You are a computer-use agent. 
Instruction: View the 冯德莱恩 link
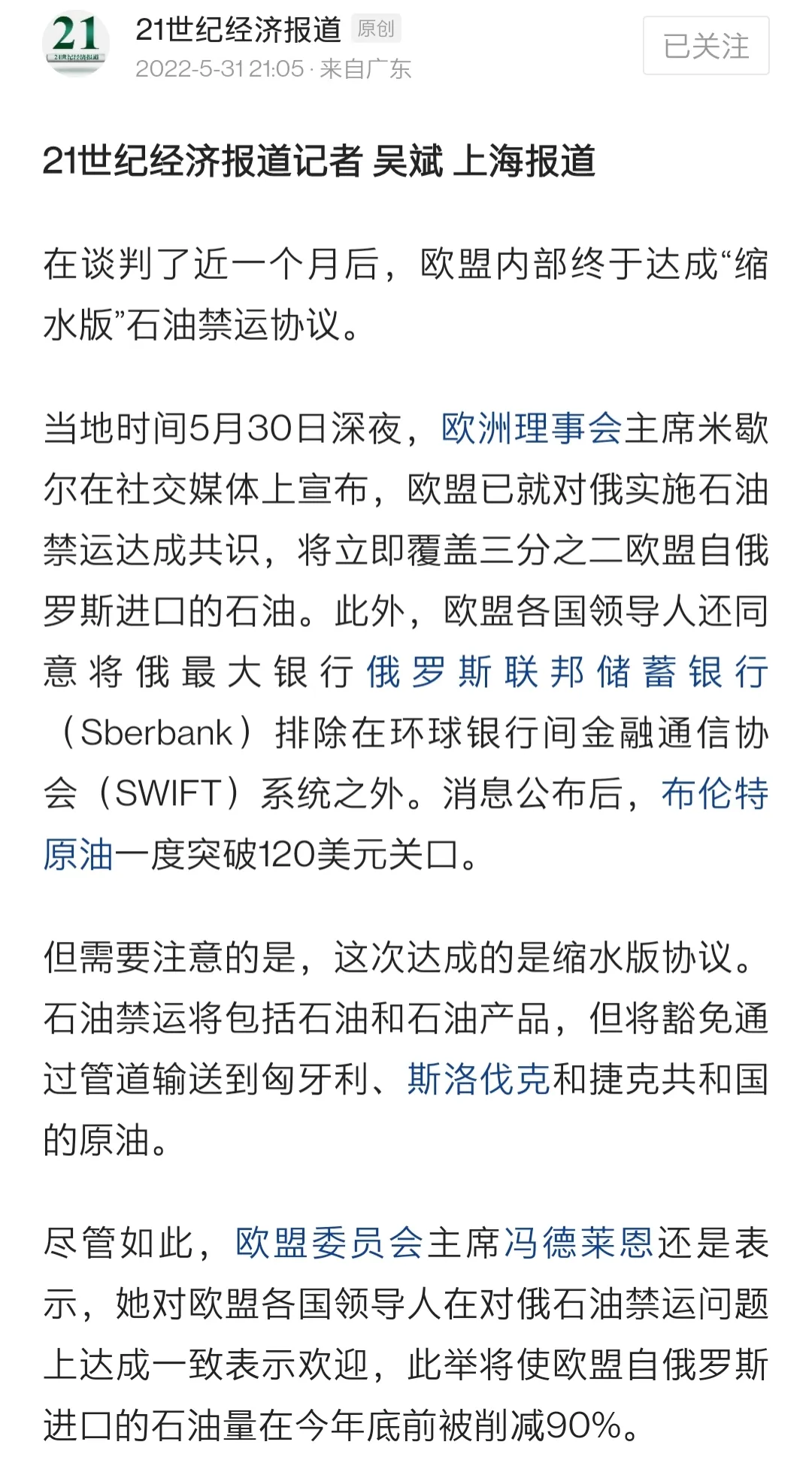pos(579,1243)
